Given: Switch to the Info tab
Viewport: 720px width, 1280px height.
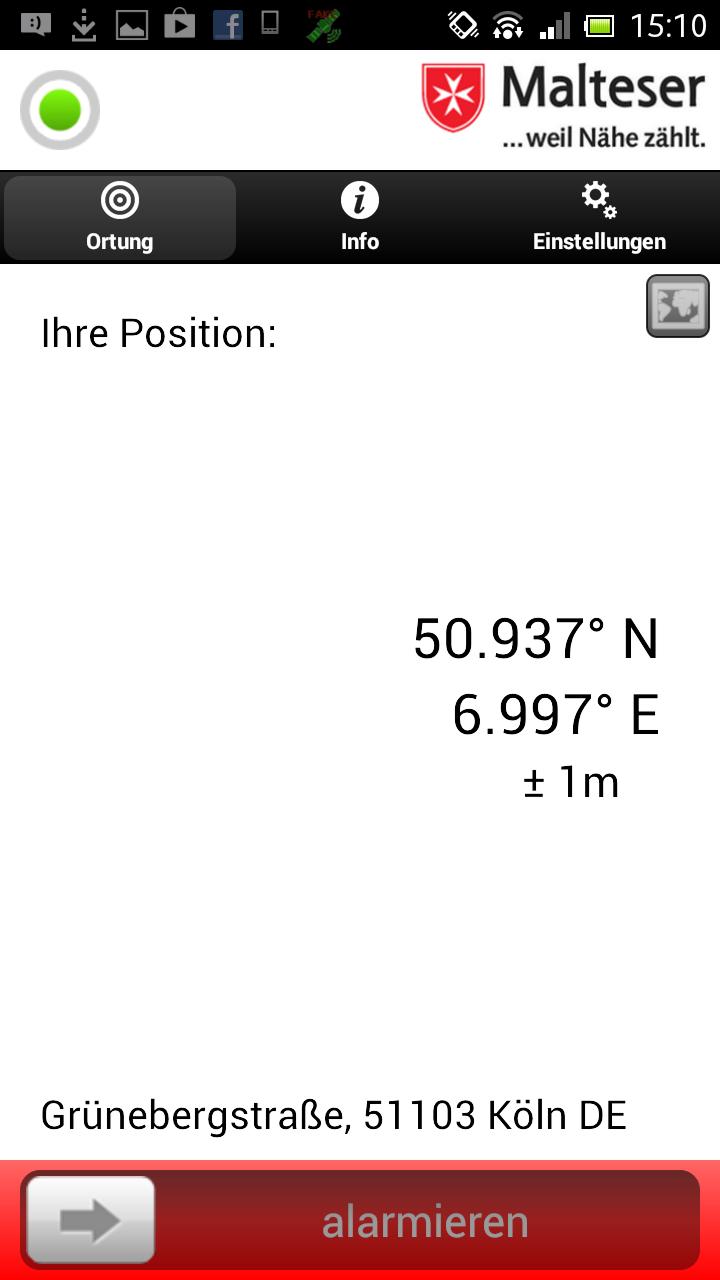Looking at the screenshot, I should pyautogui.click(x=359, y=218).
